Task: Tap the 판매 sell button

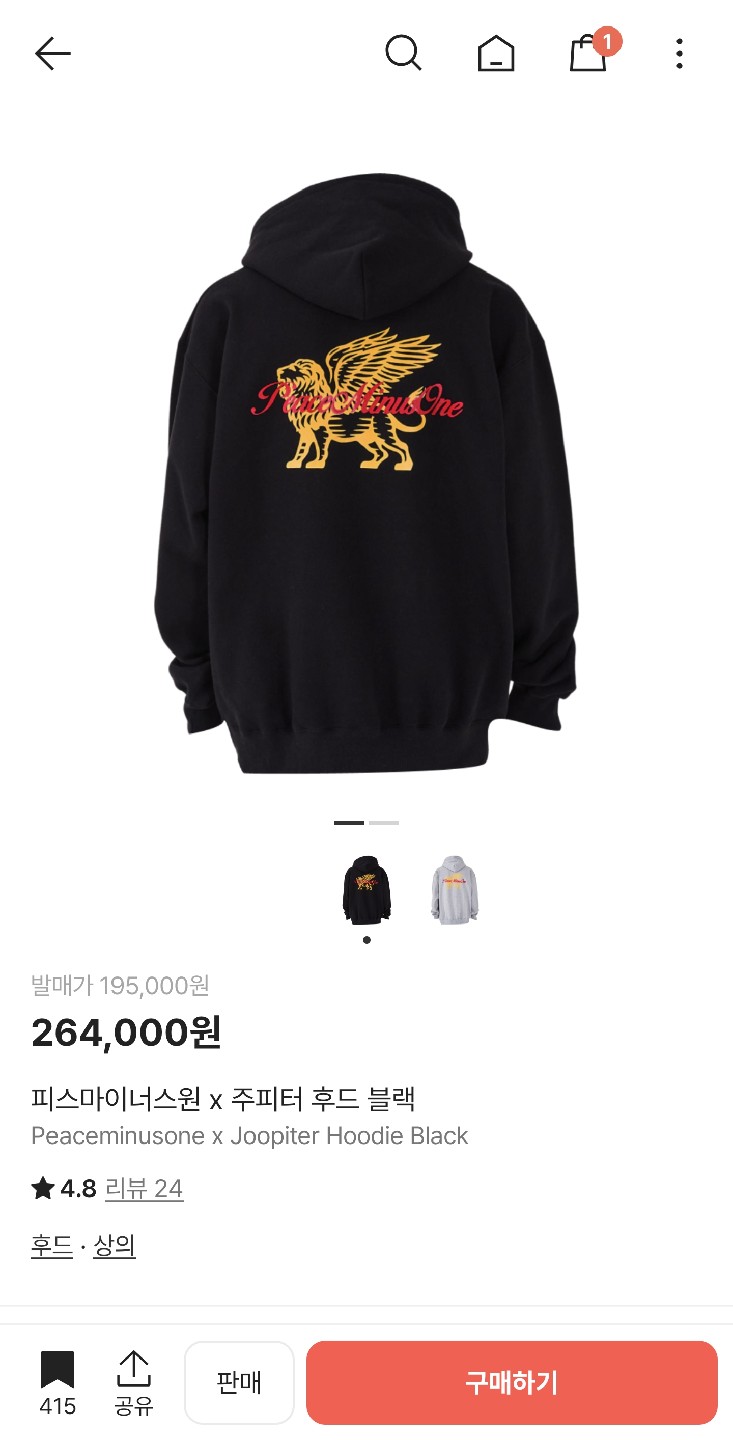Action: pyautogui.click(x=239, y=1382)
